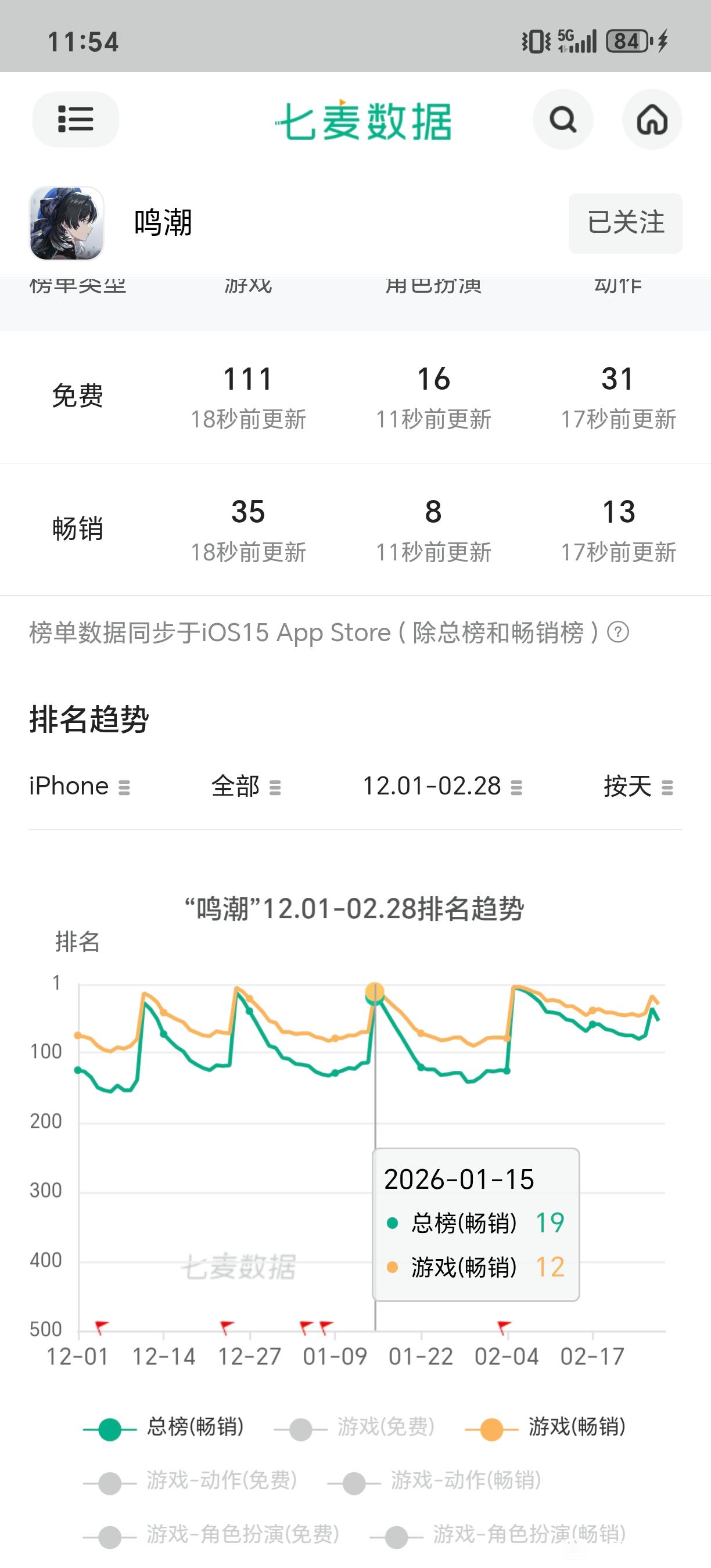The height and width of the screenshot is (1568, 711).
Task: Open the list menu button
Action: [76, 119]
